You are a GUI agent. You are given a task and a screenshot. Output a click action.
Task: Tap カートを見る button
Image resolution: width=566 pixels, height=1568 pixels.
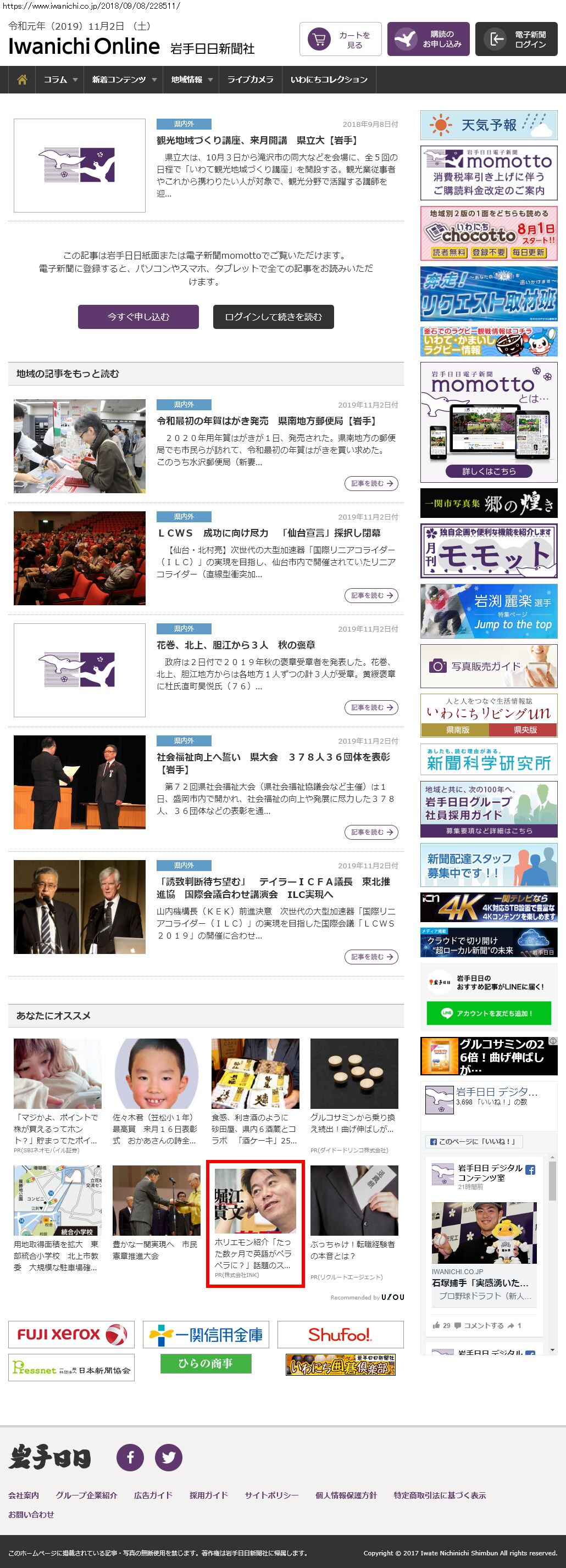[340, 40]
